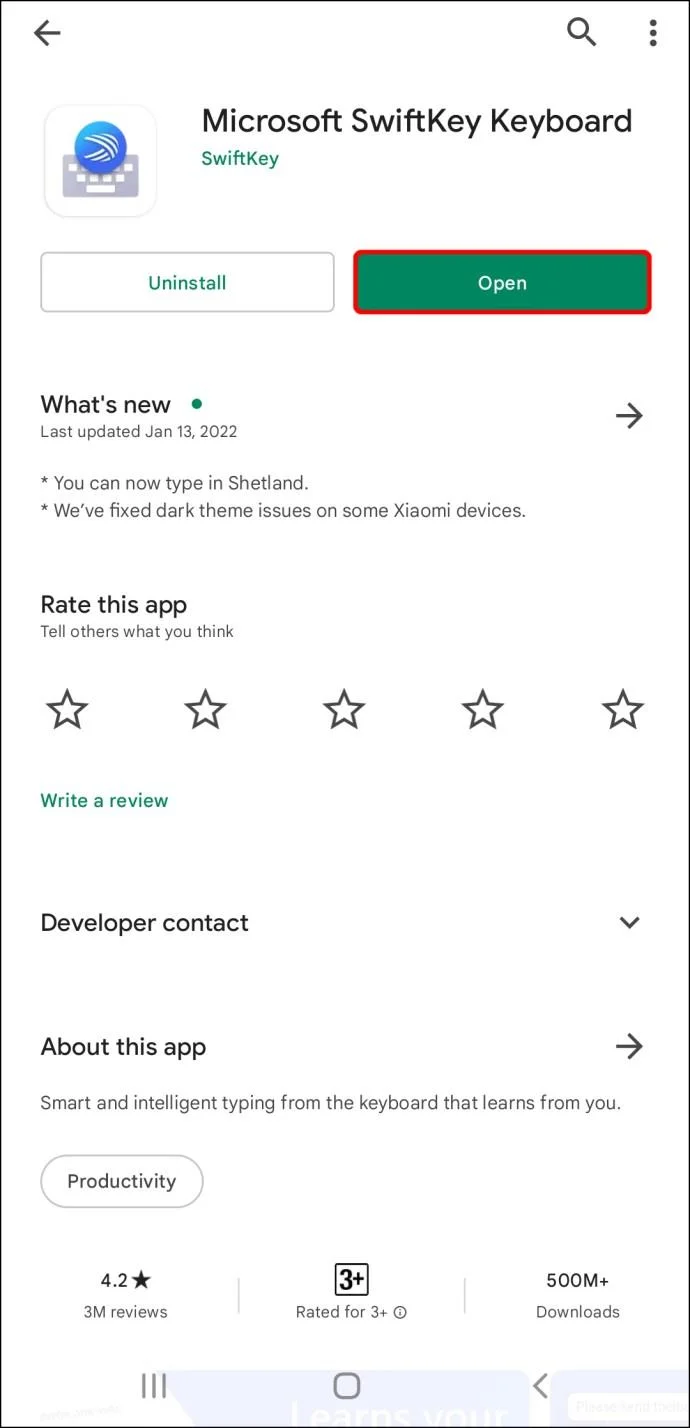Give the app five stars

[x=622, y=709]
